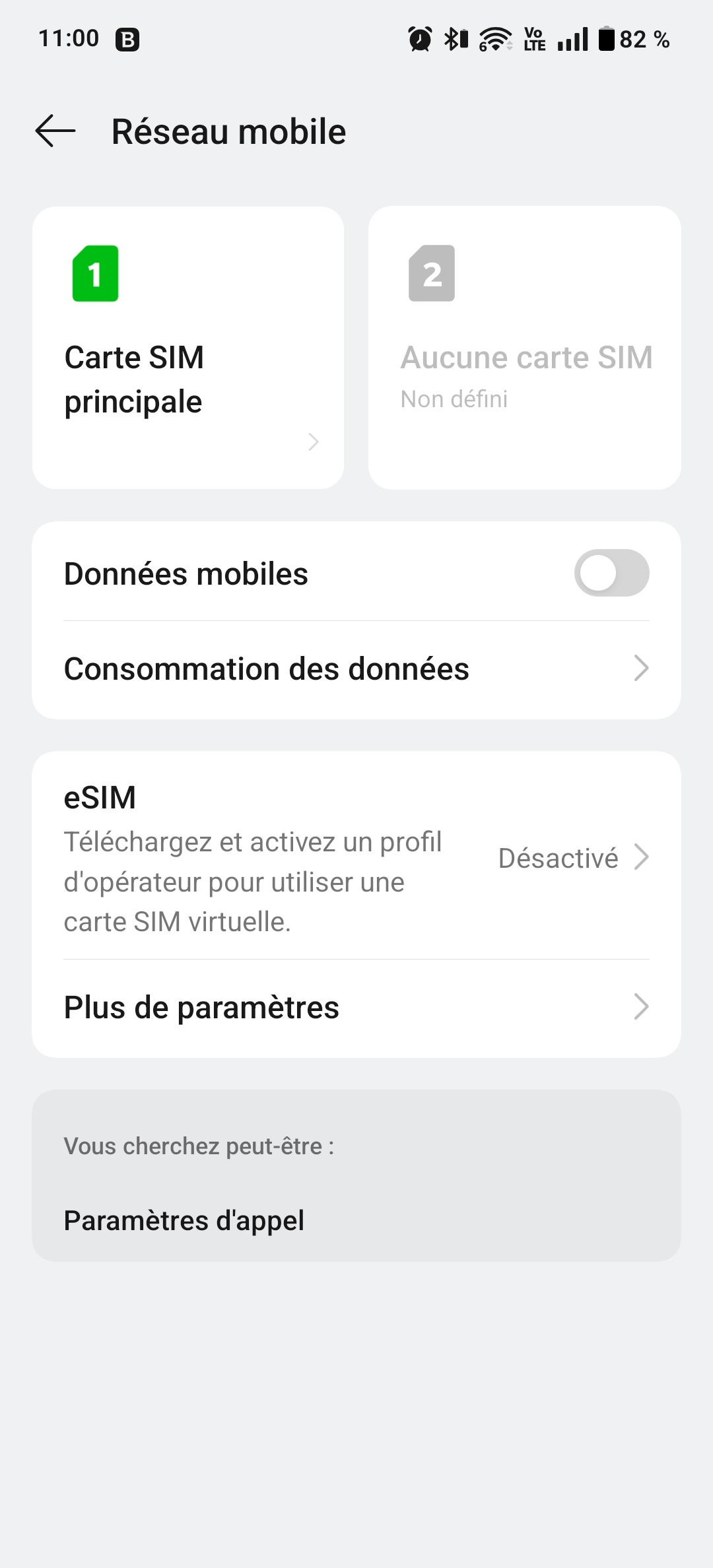Open Consommation des données

(x=356, y=669)
